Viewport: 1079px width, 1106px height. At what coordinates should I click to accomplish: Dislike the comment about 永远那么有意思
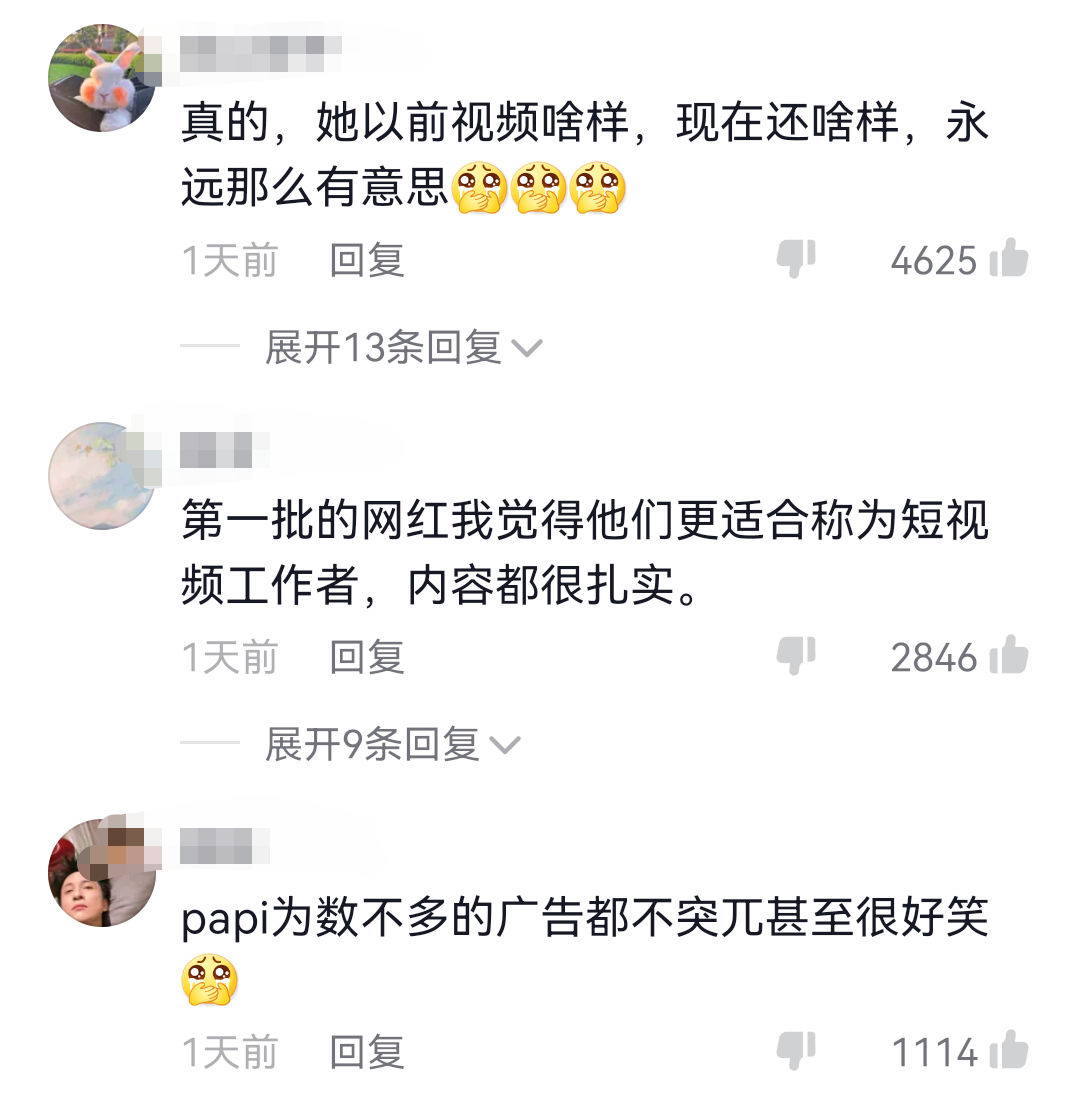[x=796, y=259]
